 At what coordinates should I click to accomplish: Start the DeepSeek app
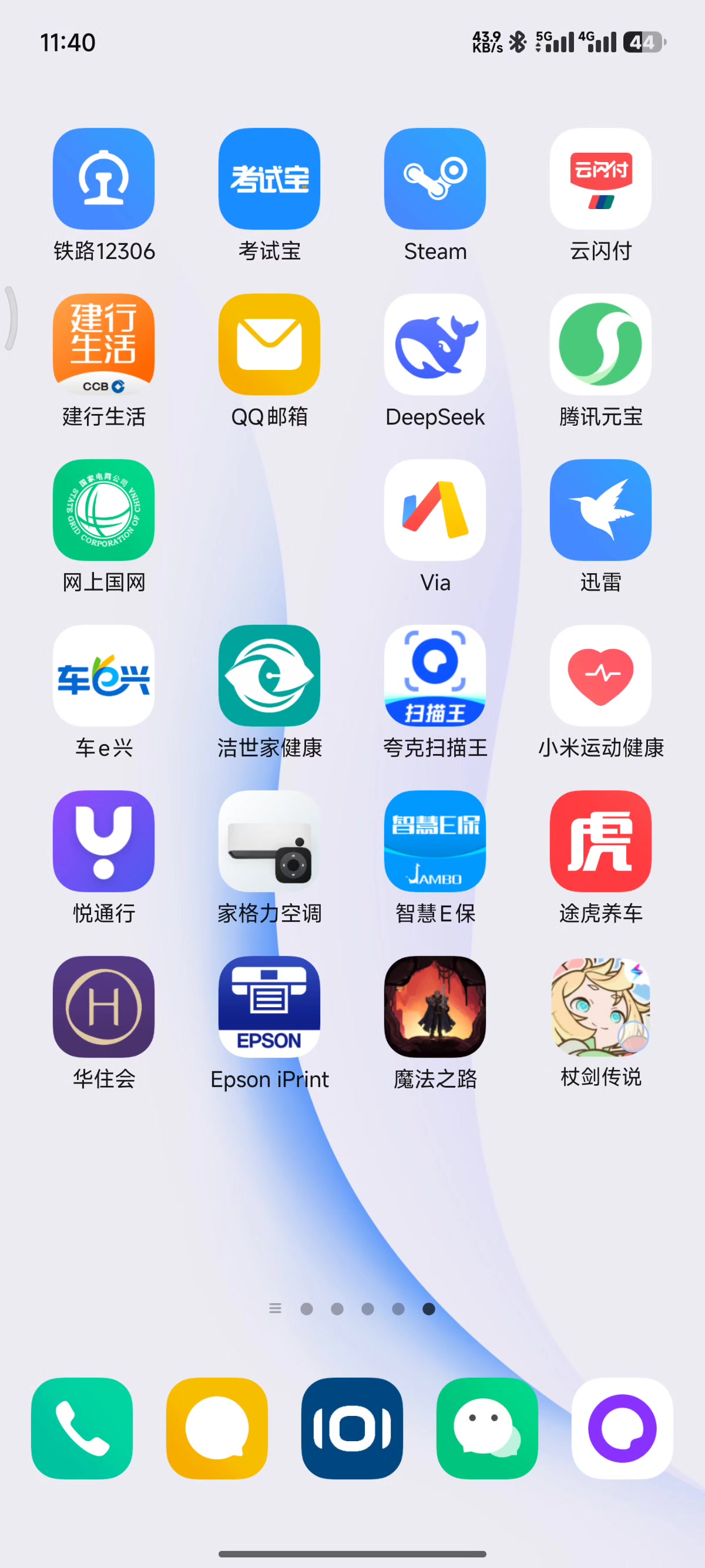[435, 345]
